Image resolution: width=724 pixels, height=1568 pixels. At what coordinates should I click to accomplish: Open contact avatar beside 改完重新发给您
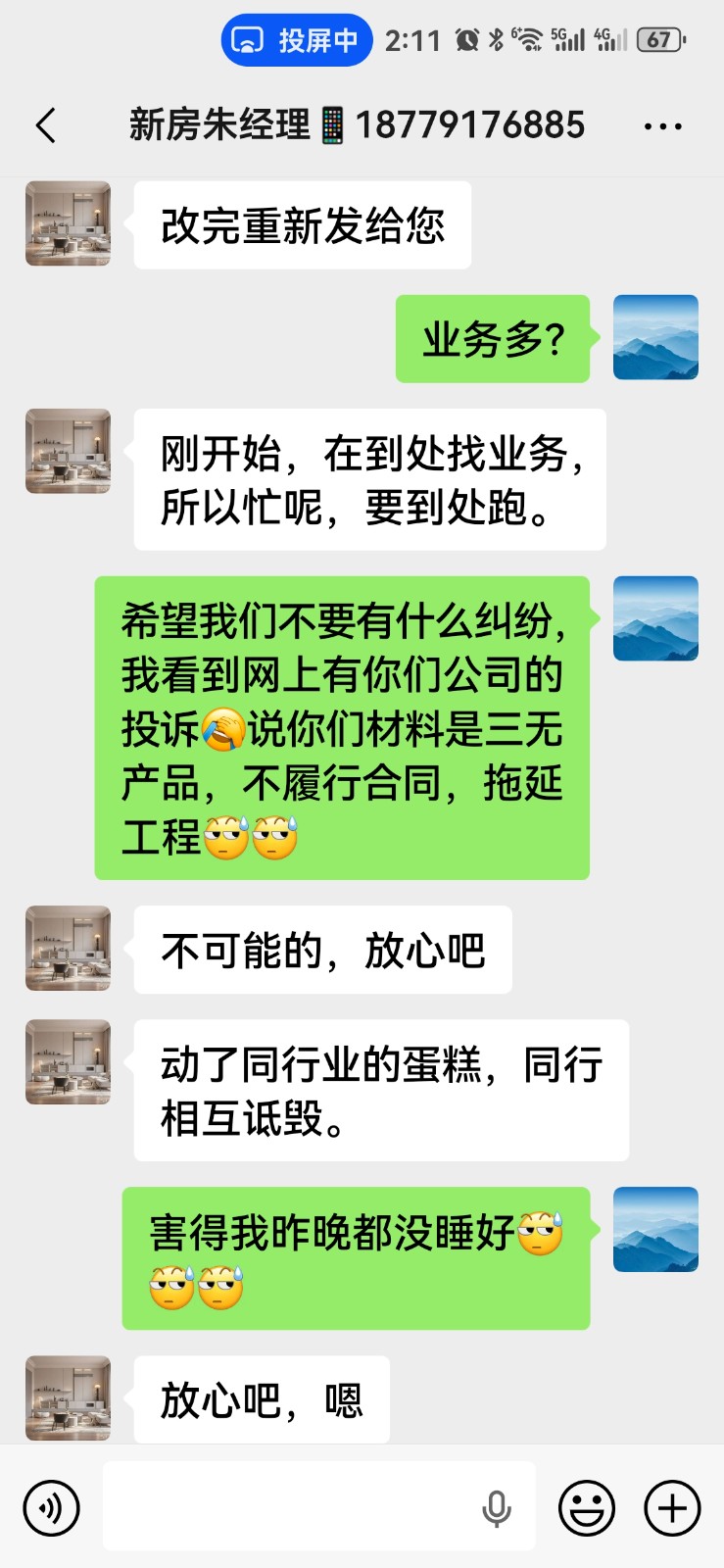coord(68,223)
